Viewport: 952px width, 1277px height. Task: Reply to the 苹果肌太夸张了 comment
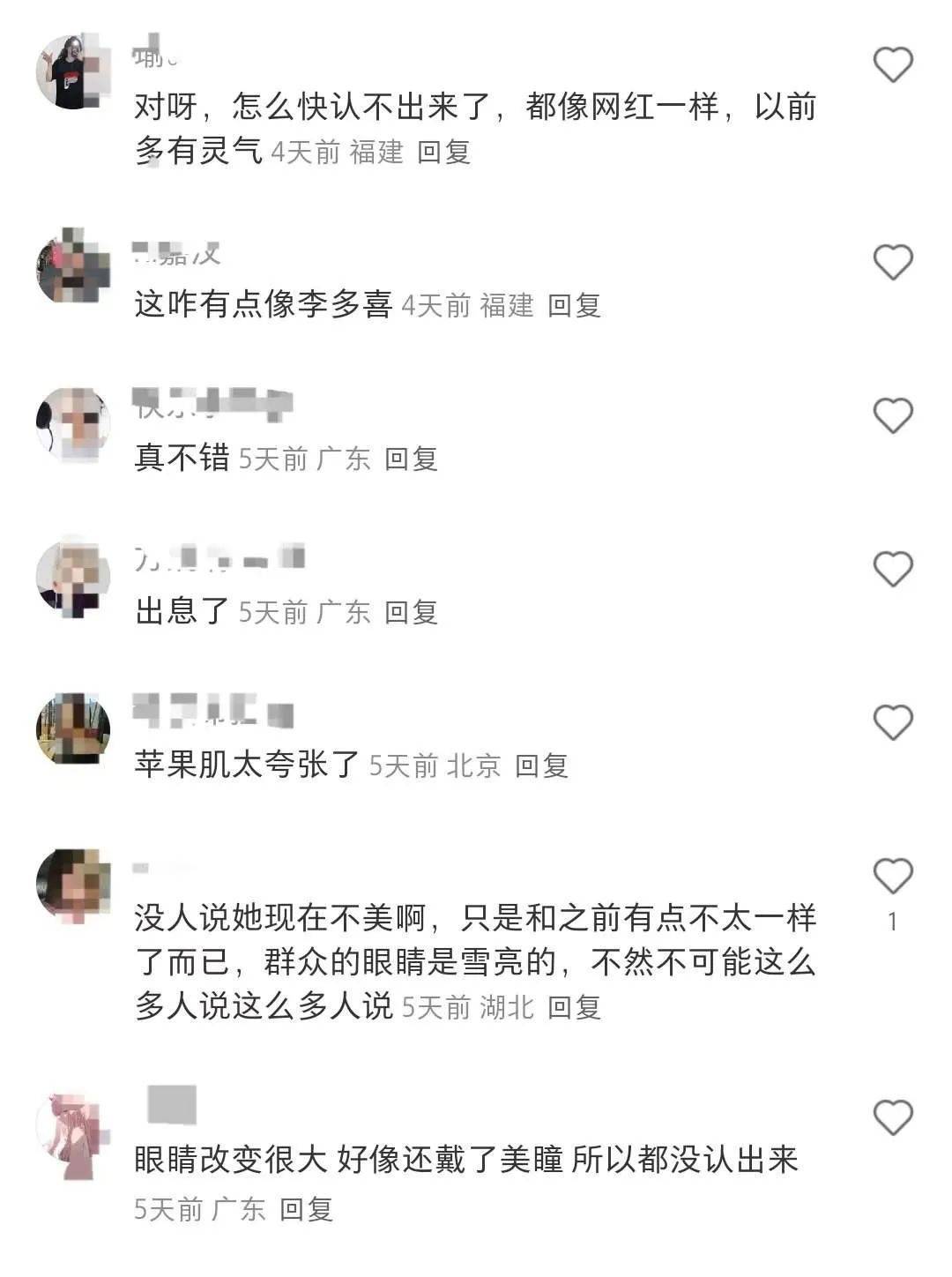541,766
